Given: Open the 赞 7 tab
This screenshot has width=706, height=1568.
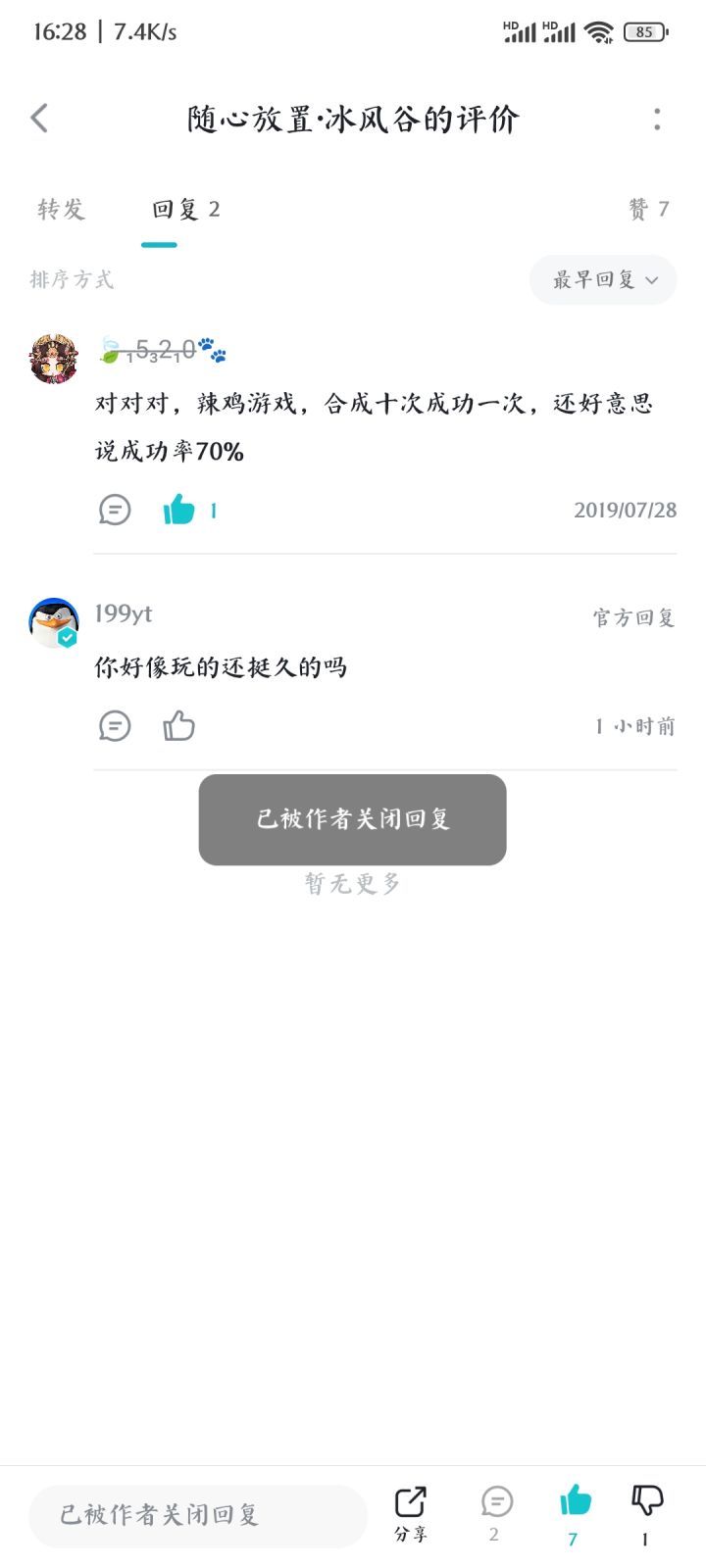Looking at the screenshot, I should pyautogui.click(x=646, y=209).
